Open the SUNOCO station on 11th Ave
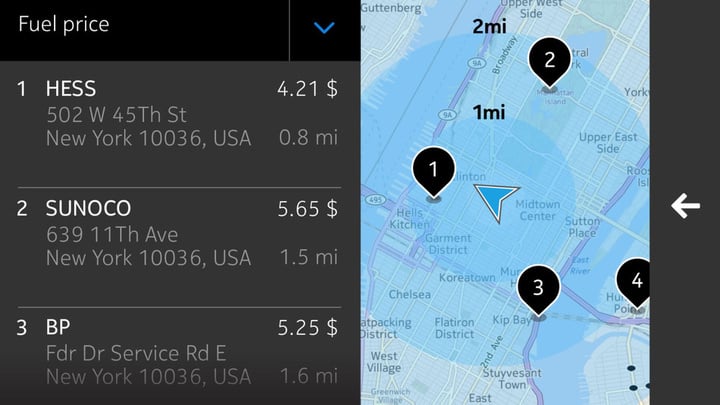Image resolution: width=720 pixels, height=405 pixels. coord(178,233)
